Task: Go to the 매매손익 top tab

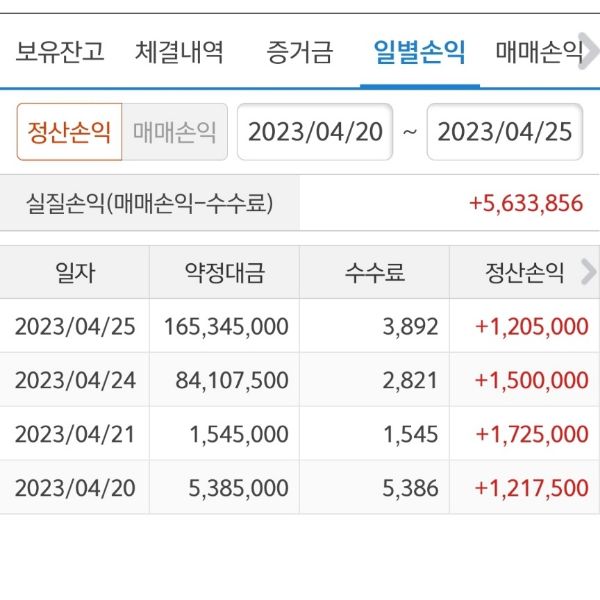Action: pos(540,51)
